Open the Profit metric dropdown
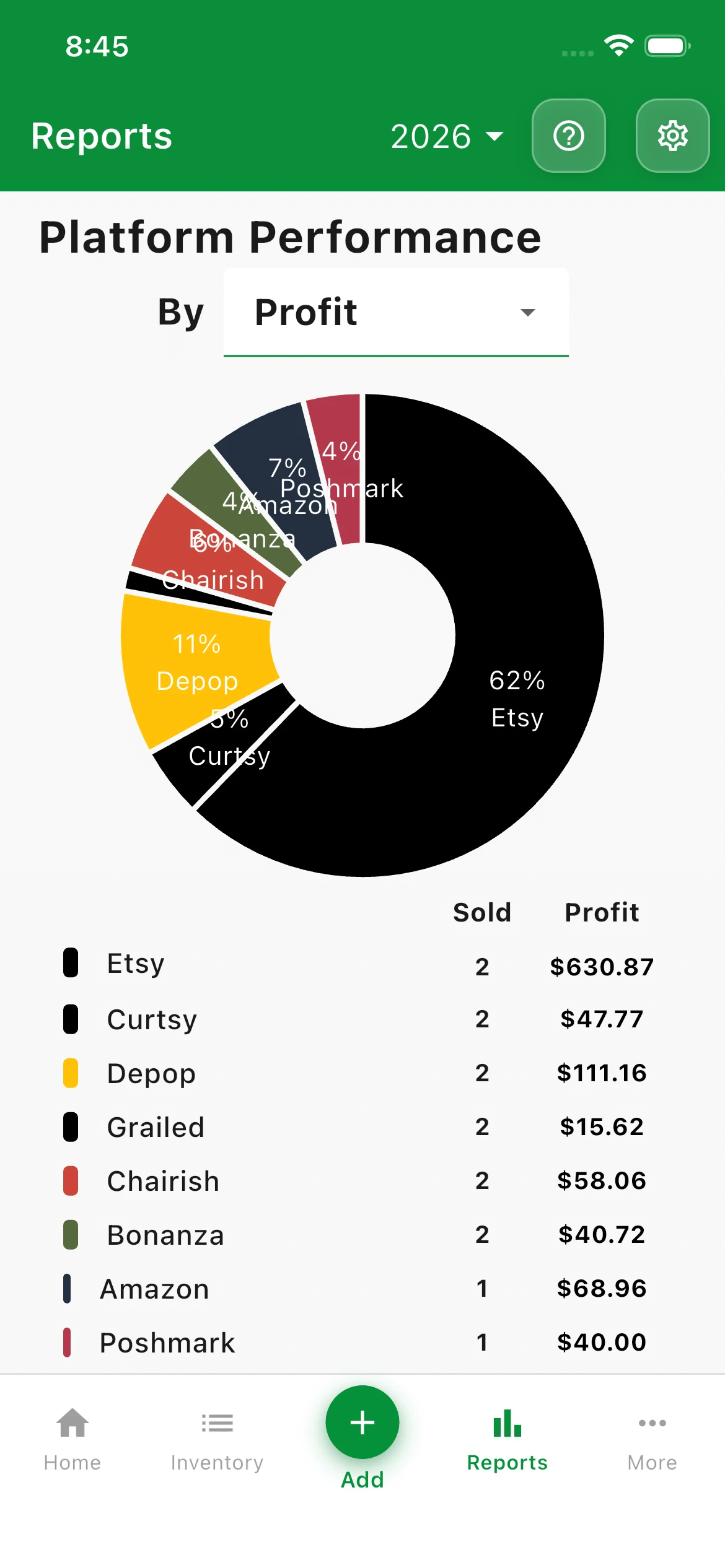This screenshot has width=725, height=1568. pos(395,313)
